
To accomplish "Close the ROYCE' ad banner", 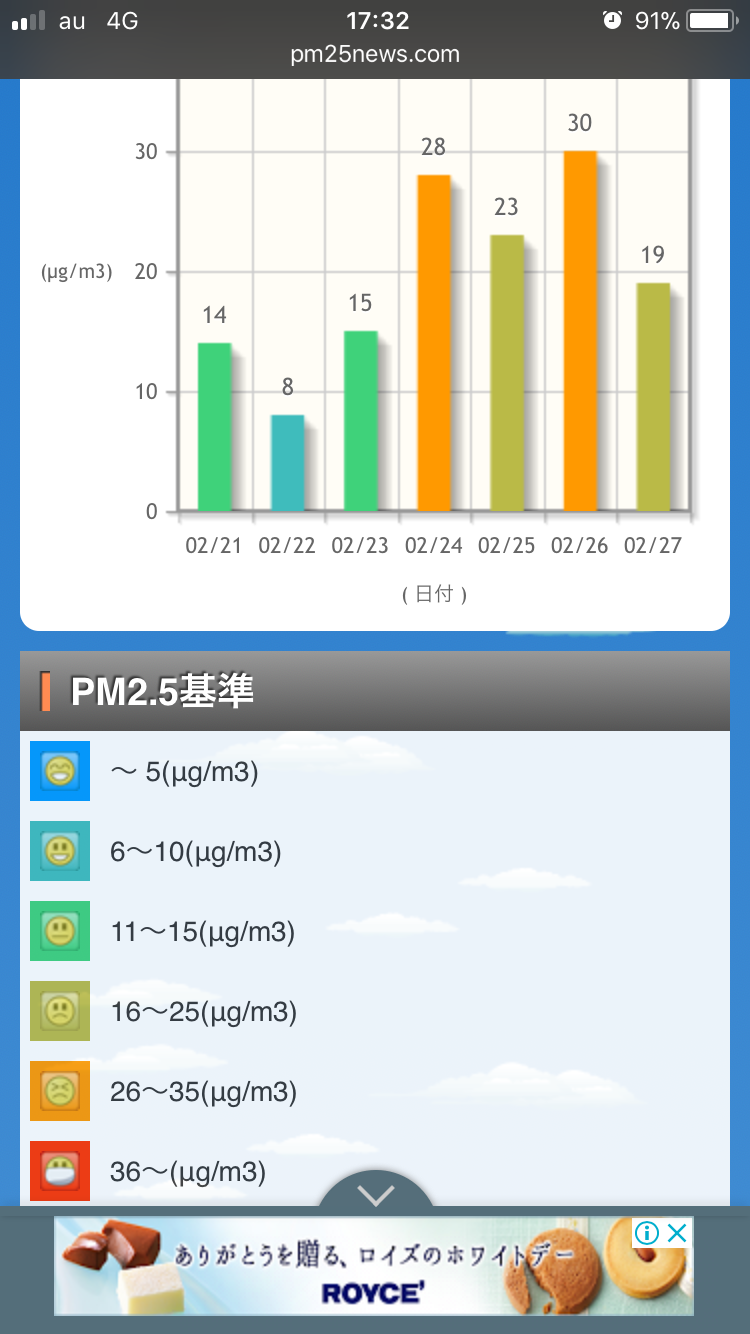I will (x=678, y=1233).
